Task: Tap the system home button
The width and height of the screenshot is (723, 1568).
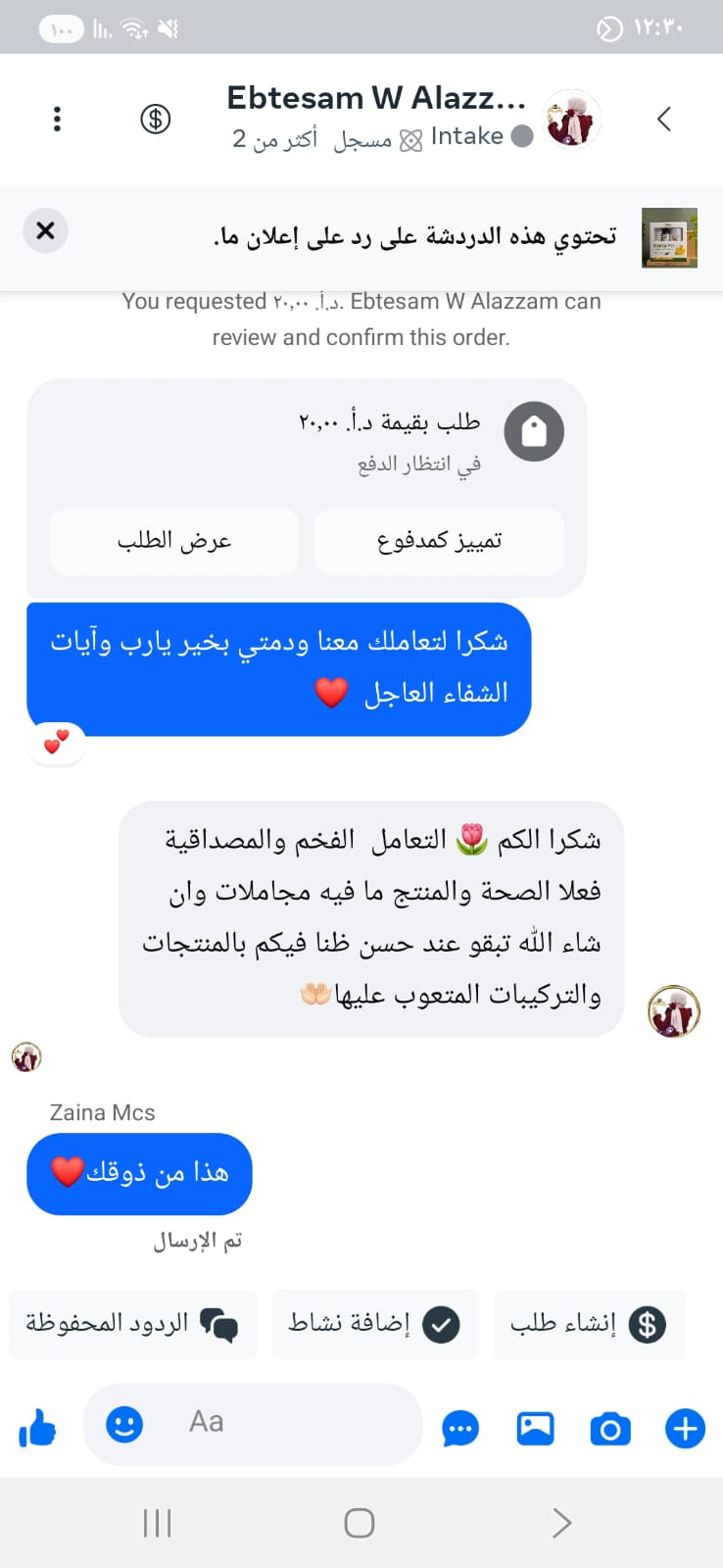Action: click(x=360, y=1523)
